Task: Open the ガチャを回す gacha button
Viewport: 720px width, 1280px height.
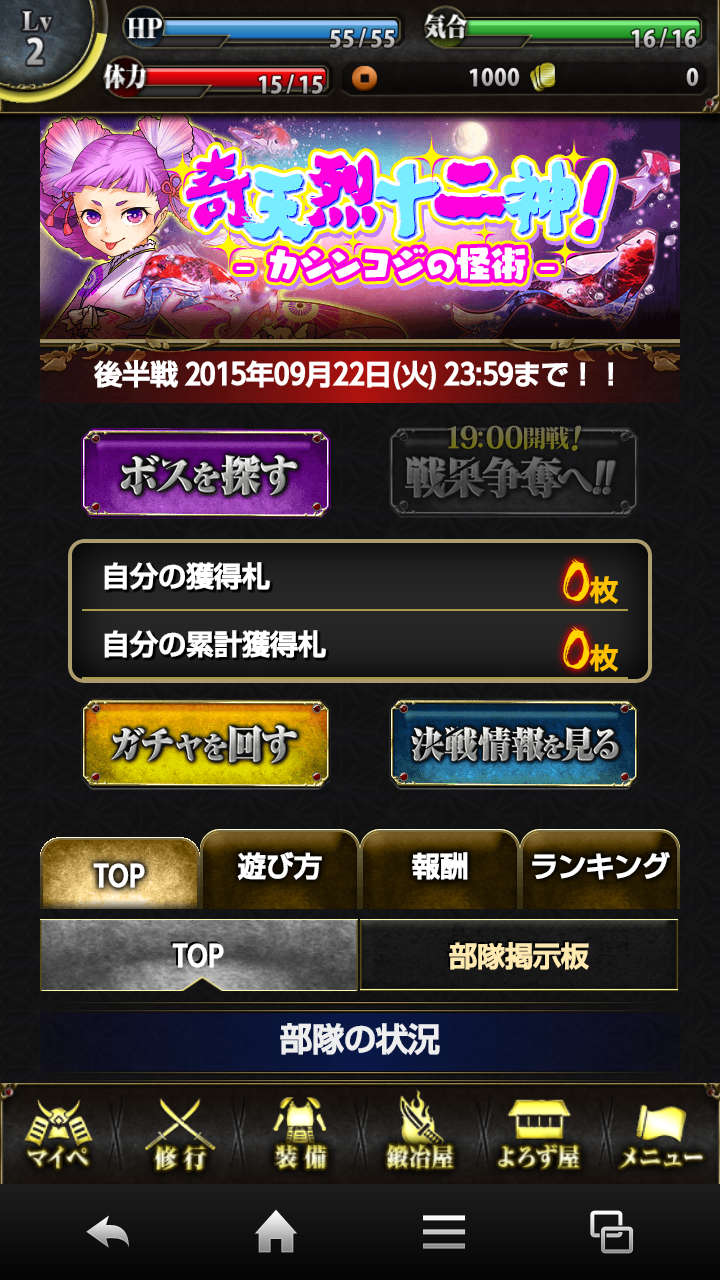Action: [206, 744]
